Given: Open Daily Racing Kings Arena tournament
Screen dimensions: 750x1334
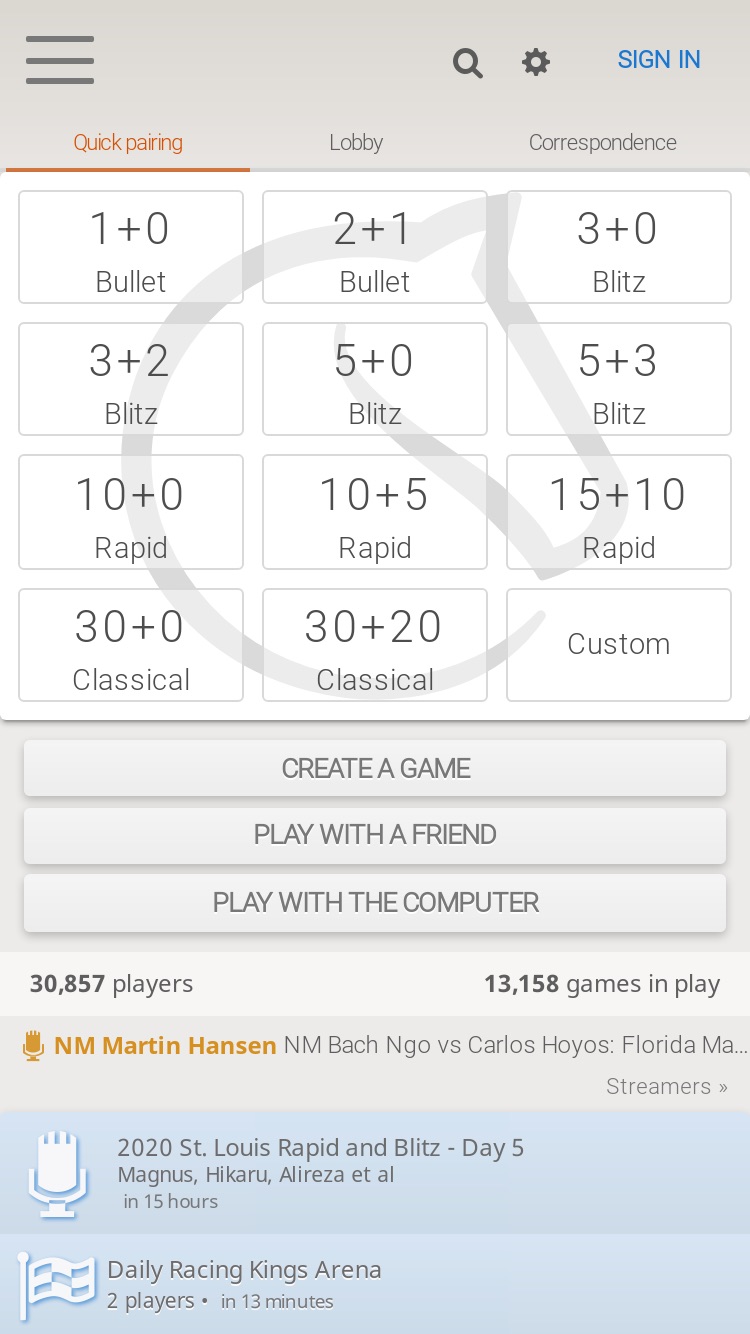Looking at the screenshot, I should [375, 1284].
